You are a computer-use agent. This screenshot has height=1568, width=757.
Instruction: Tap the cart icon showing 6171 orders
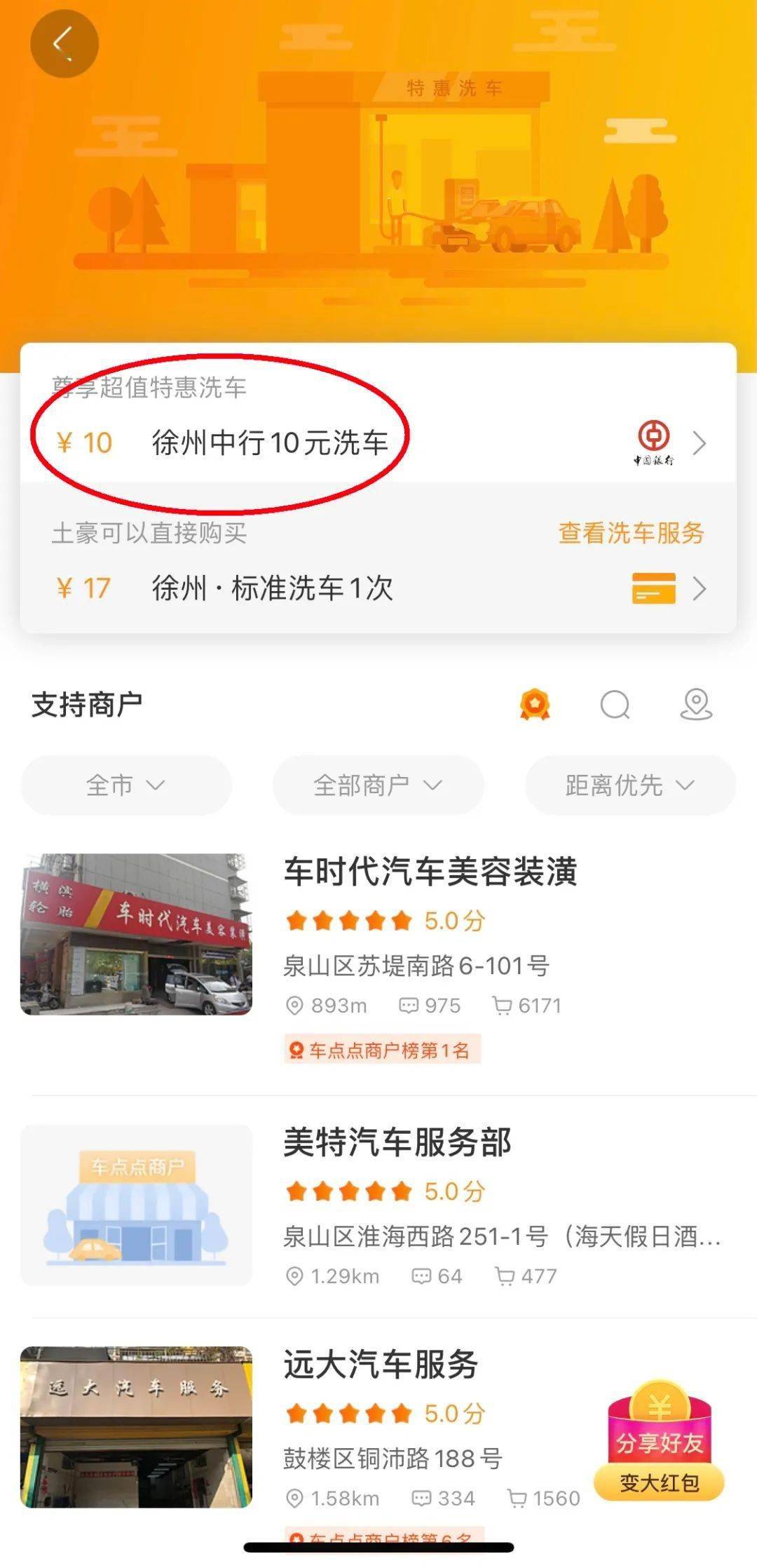(503, 1005)
